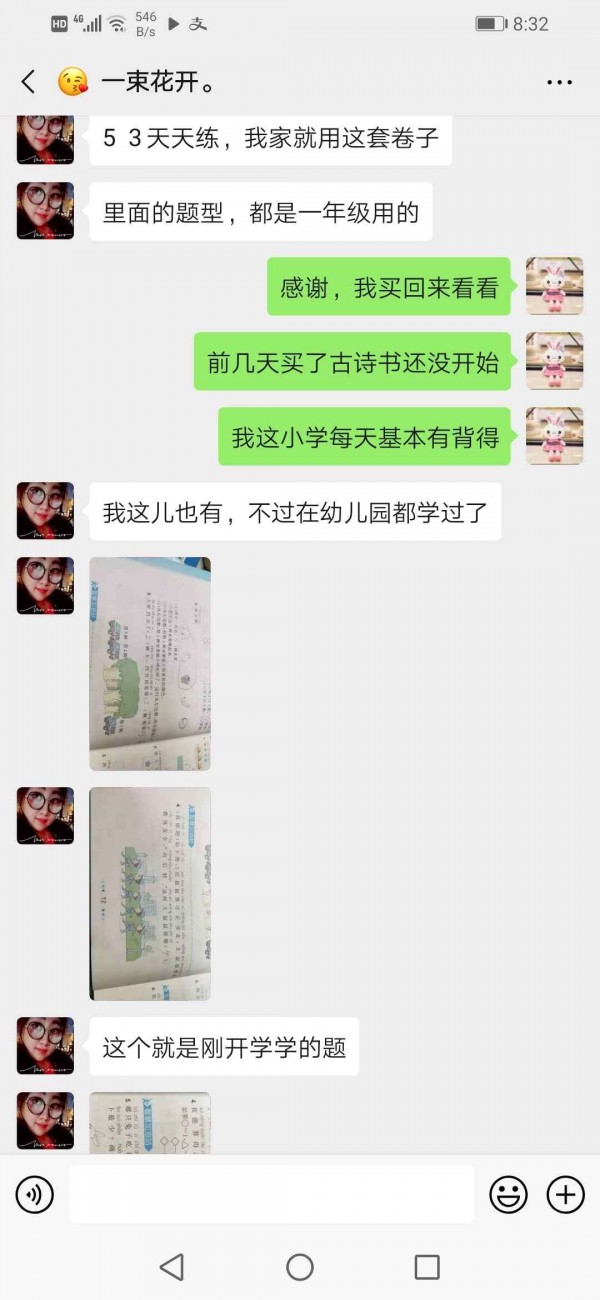Open my rabbit avatar beside 感谢，我买回来看看
The image size is (600, 1300).
pyautogui.click(x=554, y=286)
